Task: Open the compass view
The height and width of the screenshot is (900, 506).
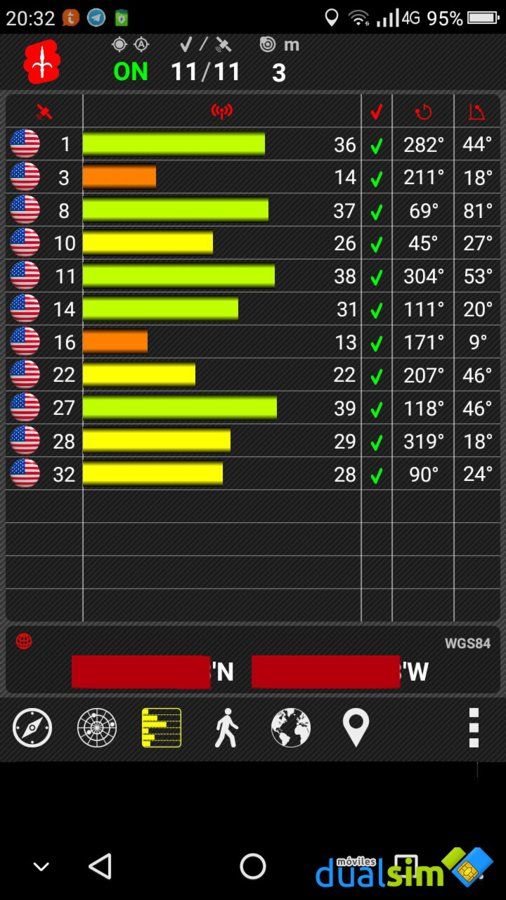Action: click(x=32, y=727)
